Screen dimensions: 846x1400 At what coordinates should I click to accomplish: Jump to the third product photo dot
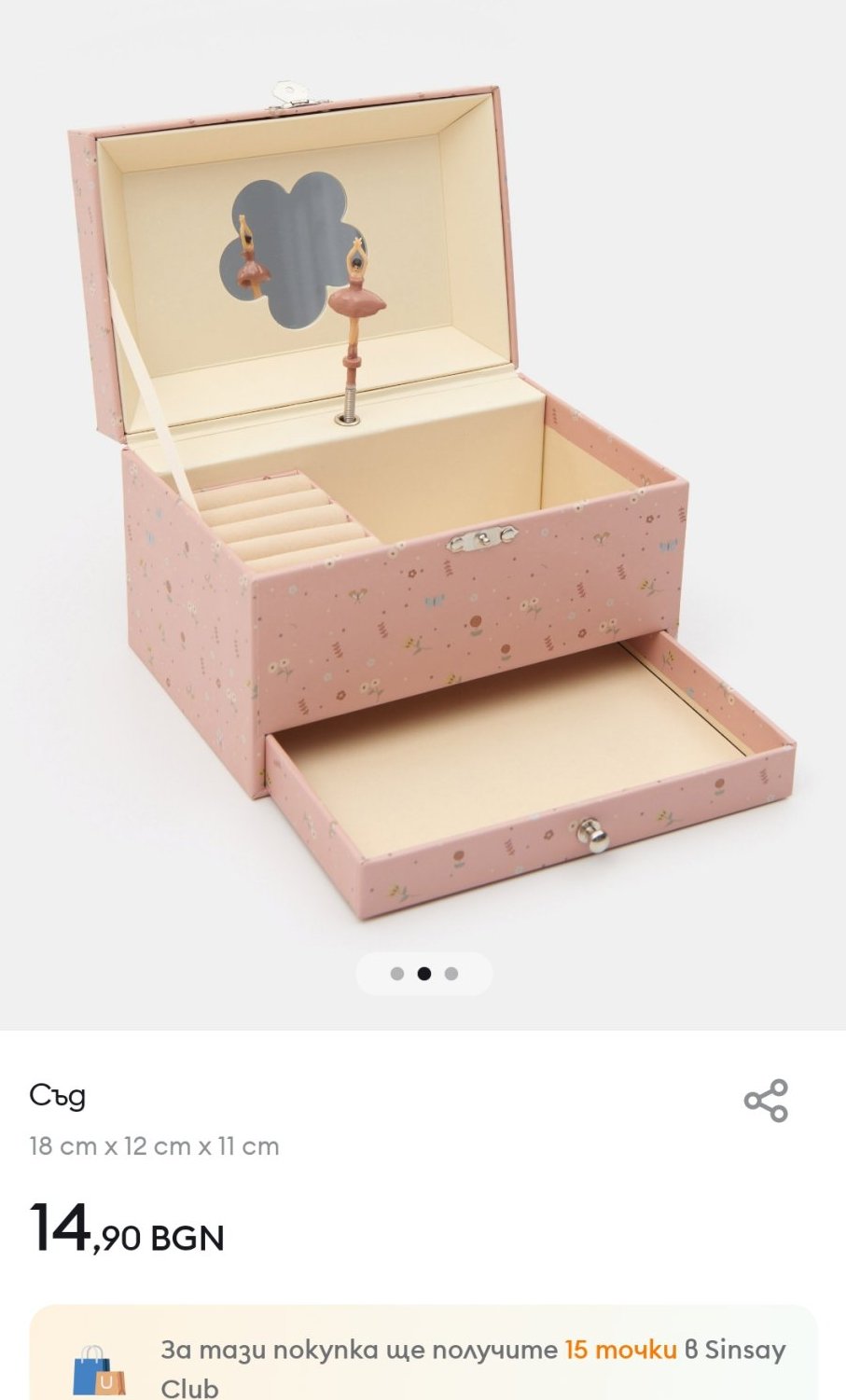tap(451, 974)
